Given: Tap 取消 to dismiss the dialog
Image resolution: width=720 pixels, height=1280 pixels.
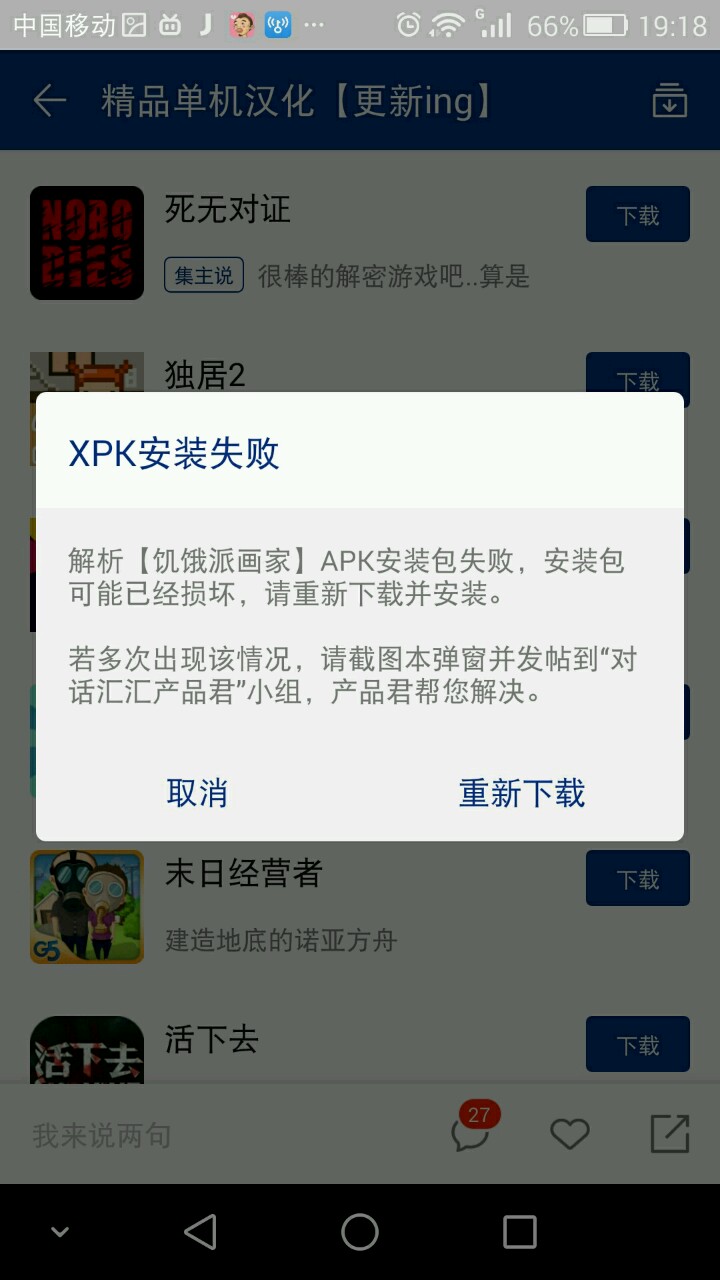Looking at the screenshot, I should pos(197,793).
